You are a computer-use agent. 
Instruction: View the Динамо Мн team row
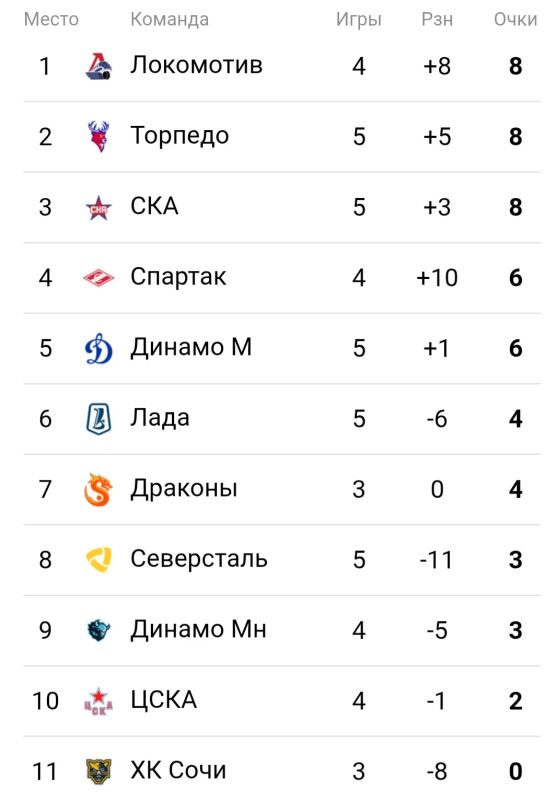282,630
